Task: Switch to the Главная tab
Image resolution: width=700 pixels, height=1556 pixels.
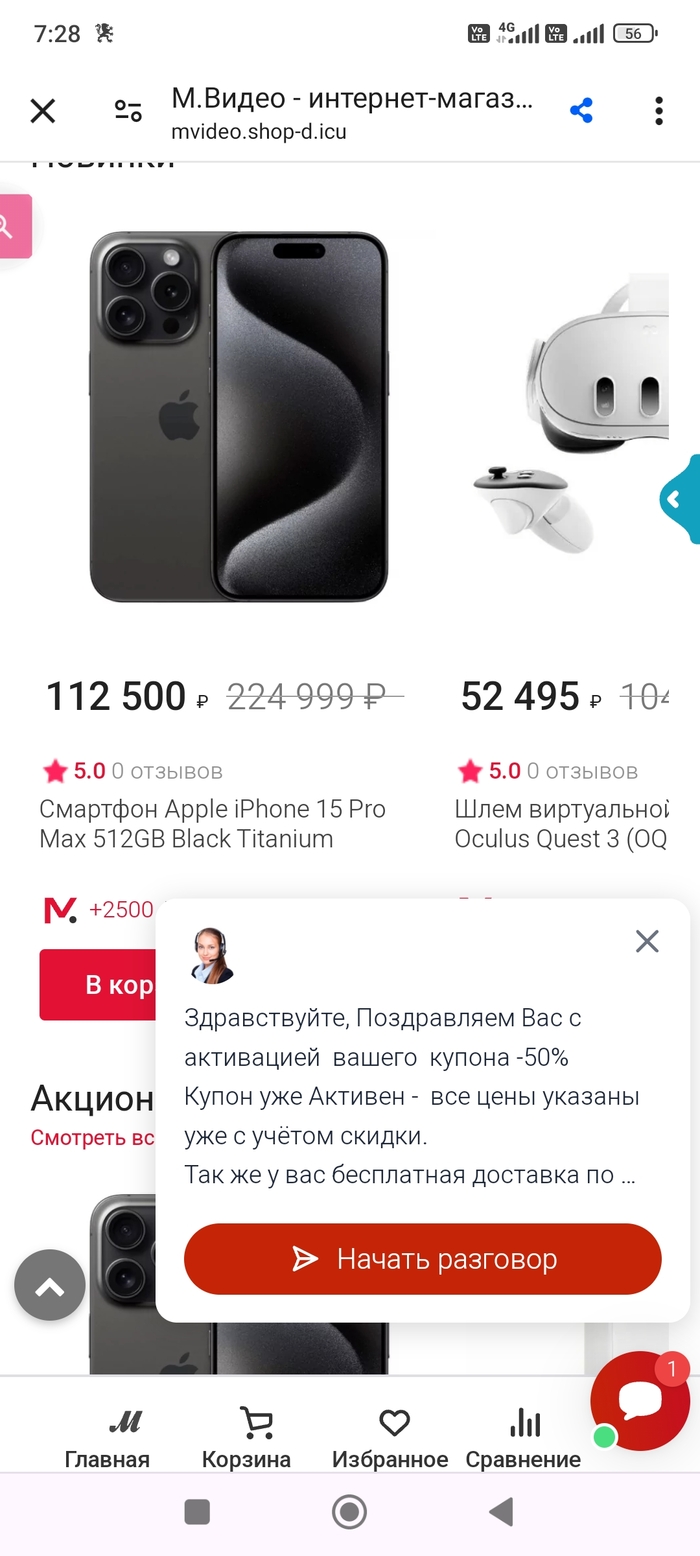Action: click(107, 1439)
